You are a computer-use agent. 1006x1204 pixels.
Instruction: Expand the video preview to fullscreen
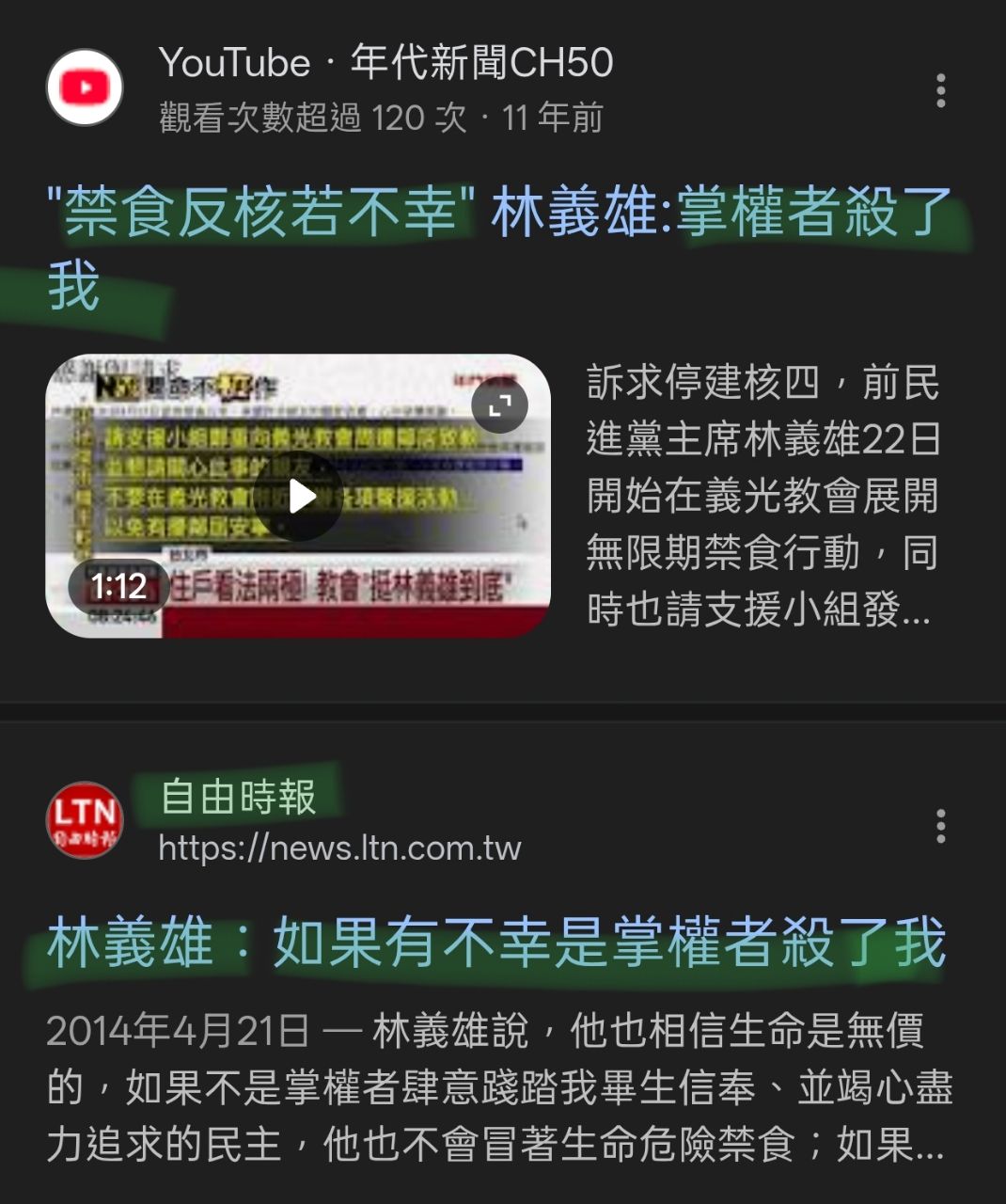pos(499,405)
